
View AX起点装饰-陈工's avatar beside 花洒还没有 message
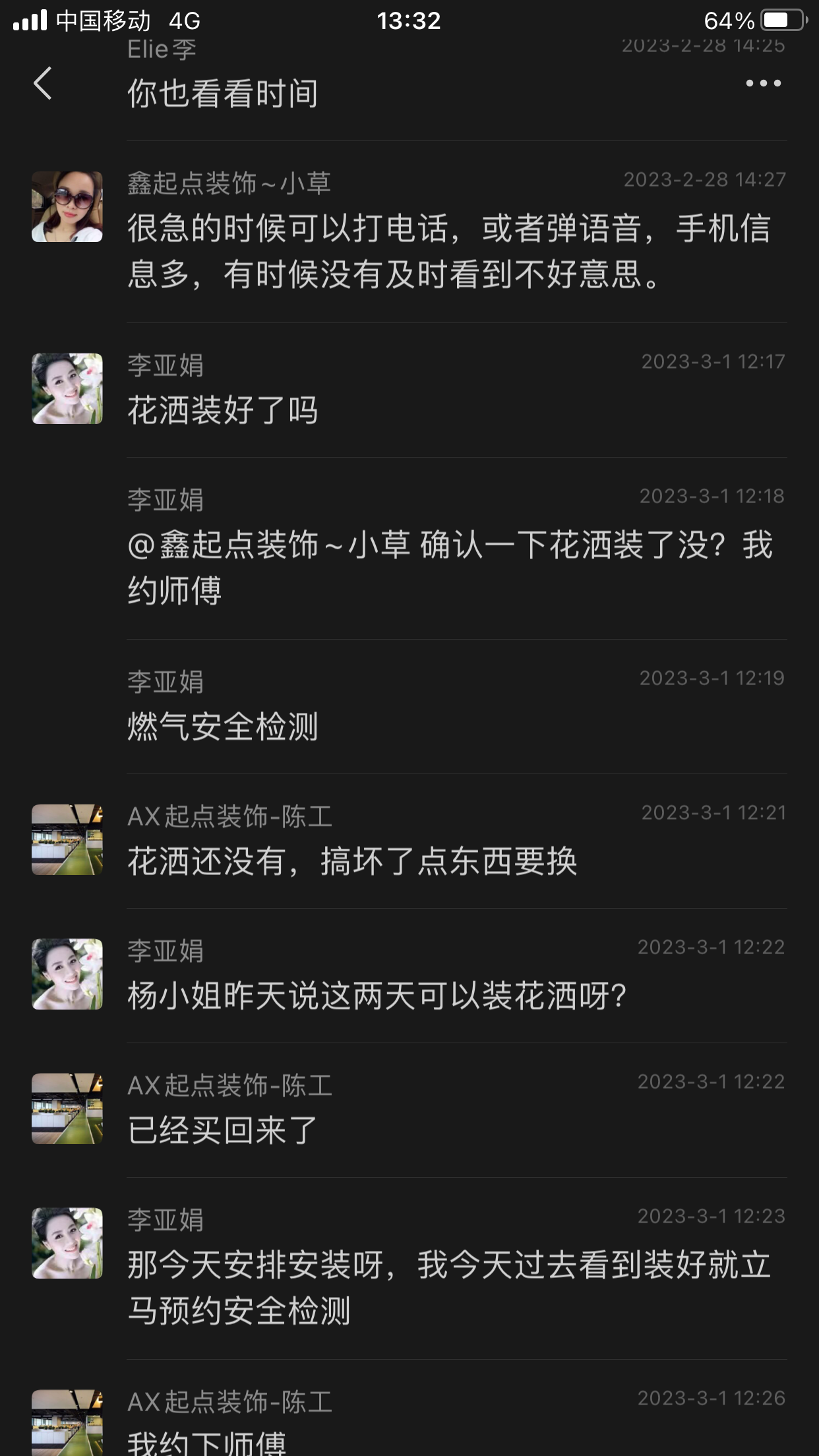click(x=67, y=839)
